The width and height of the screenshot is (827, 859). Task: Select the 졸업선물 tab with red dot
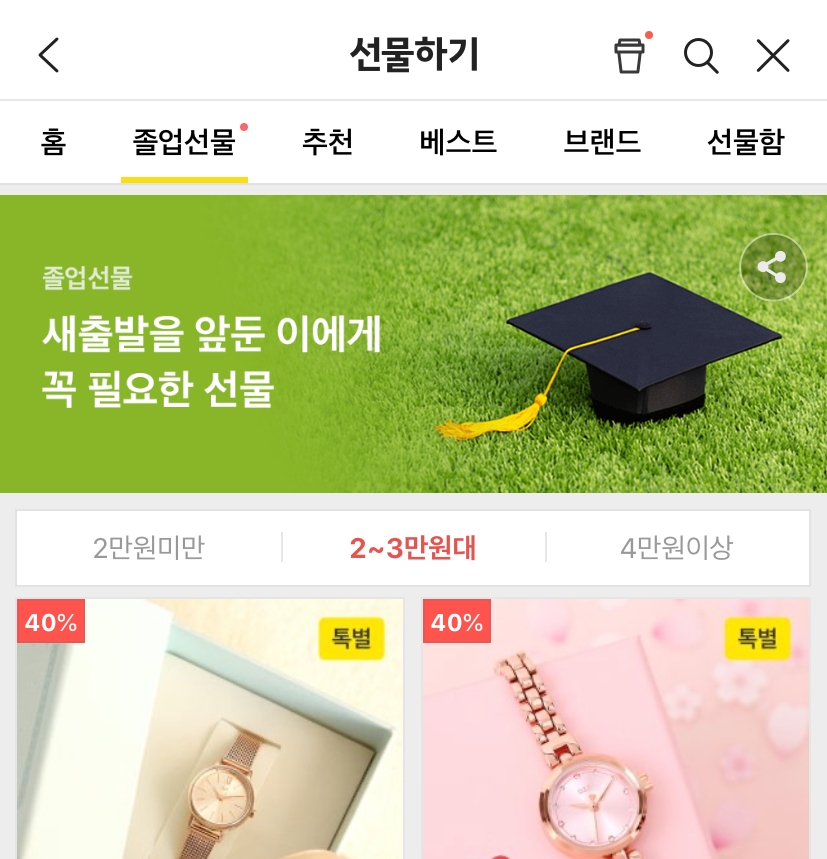point(183,142)
